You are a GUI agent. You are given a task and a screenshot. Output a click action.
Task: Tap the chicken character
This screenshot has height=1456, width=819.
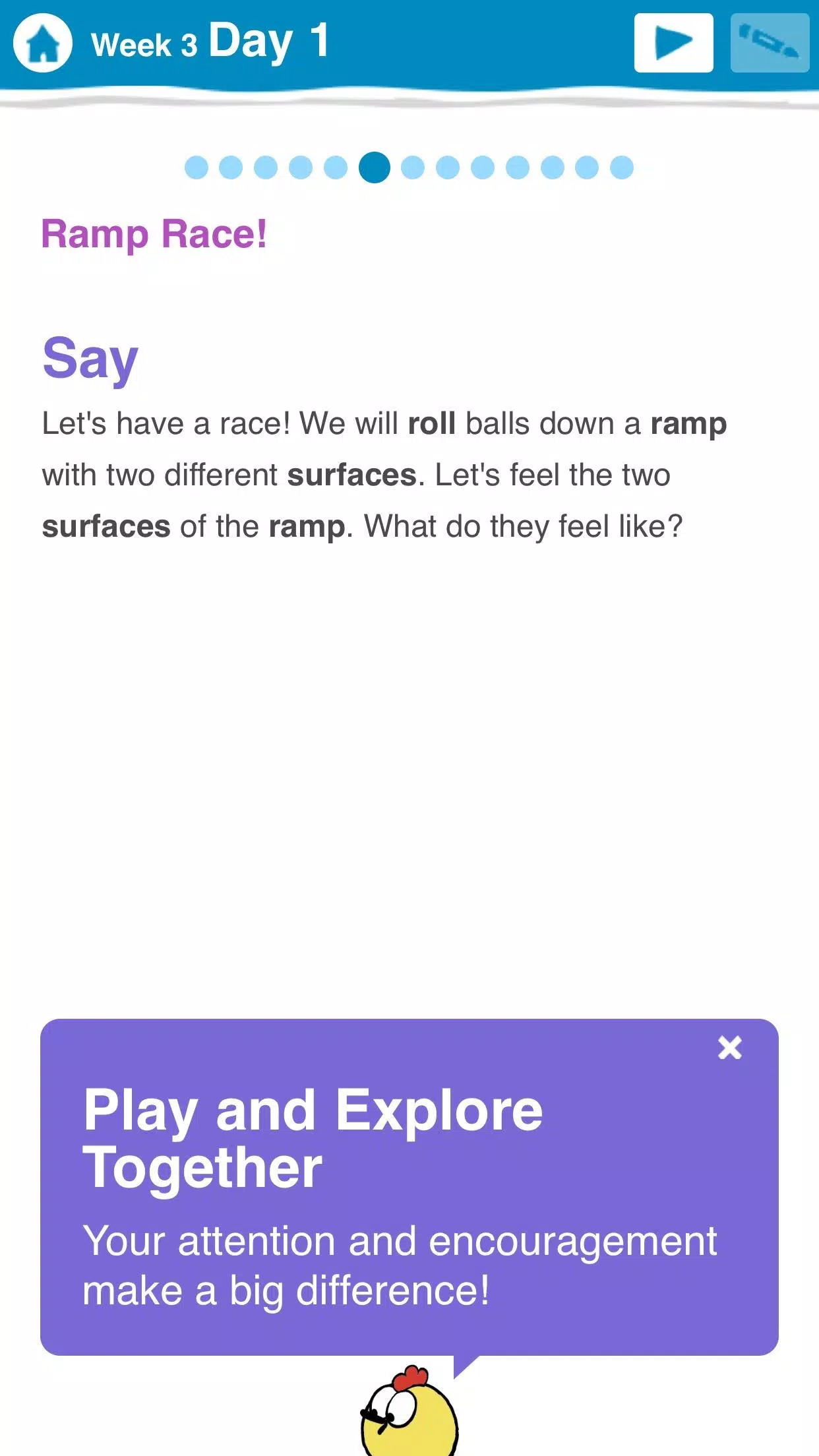point(409,1414)
